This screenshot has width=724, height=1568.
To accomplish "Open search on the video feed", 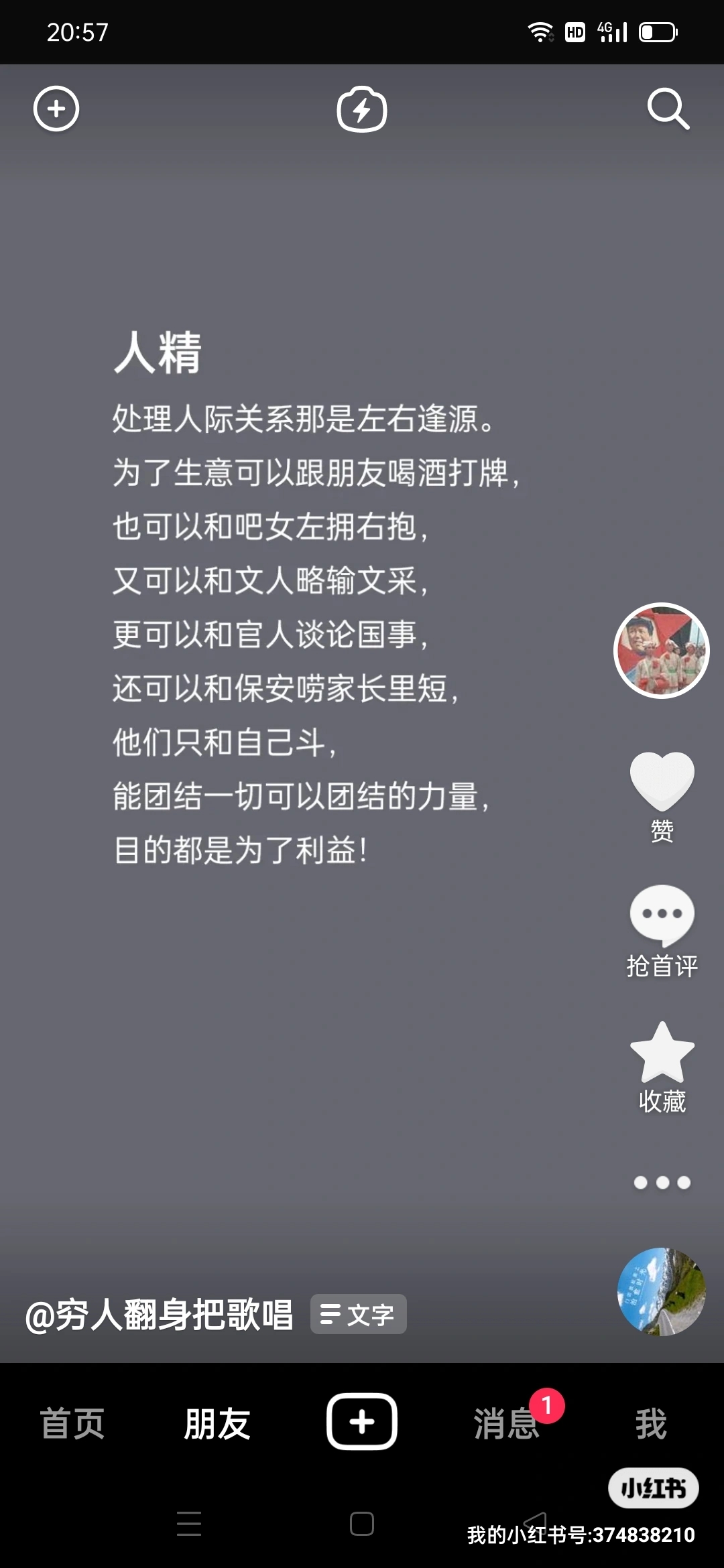I will point(668,110).
